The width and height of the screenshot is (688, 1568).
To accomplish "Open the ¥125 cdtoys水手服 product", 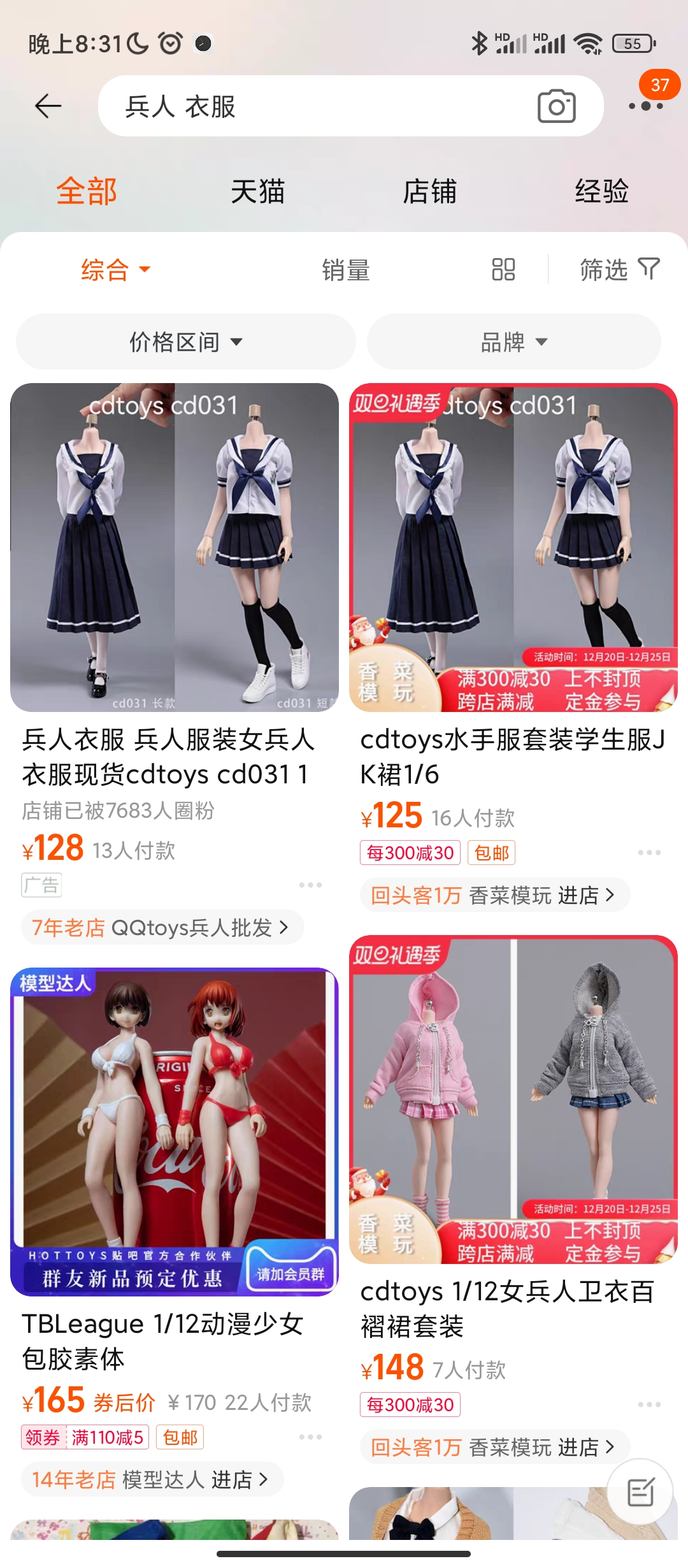I will pos(513,548).
